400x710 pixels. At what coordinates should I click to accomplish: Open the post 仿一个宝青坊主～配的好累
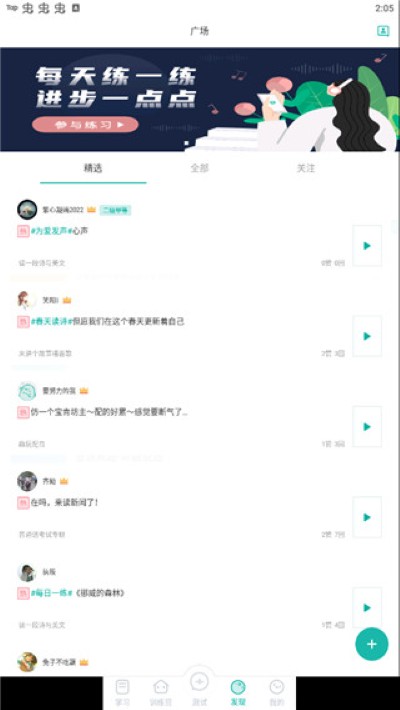(x=109, y=412)
